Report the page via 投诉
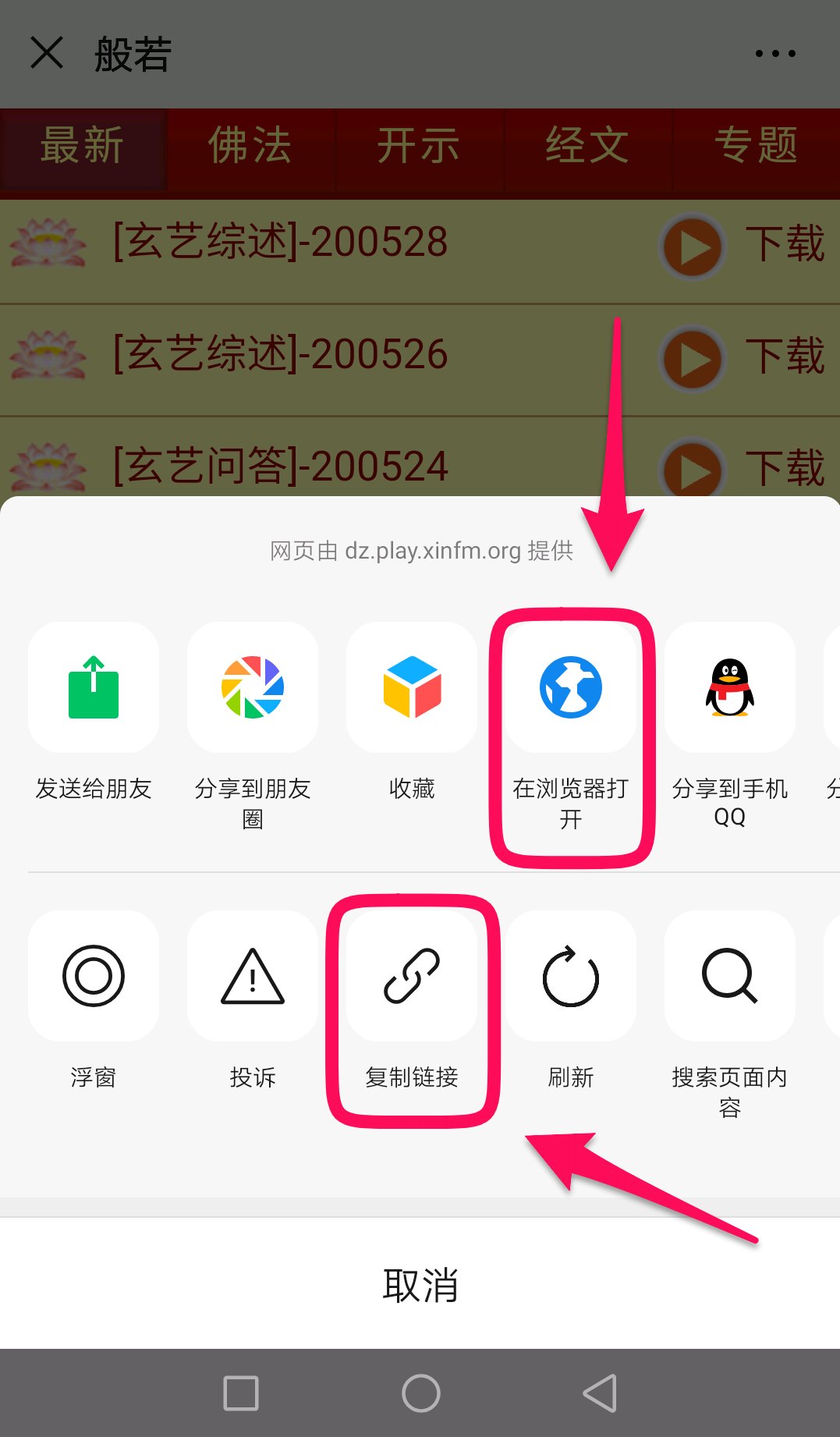The image size is (840, 1437). (x=253, y=976)
